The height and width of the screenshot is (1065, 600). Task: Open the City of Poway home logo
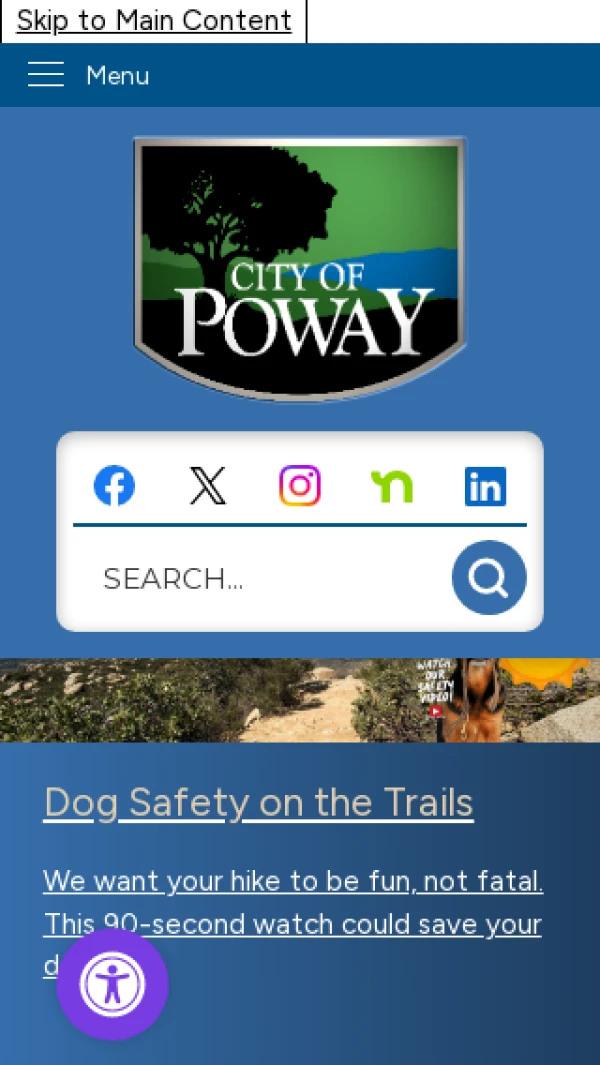(300, 269)
